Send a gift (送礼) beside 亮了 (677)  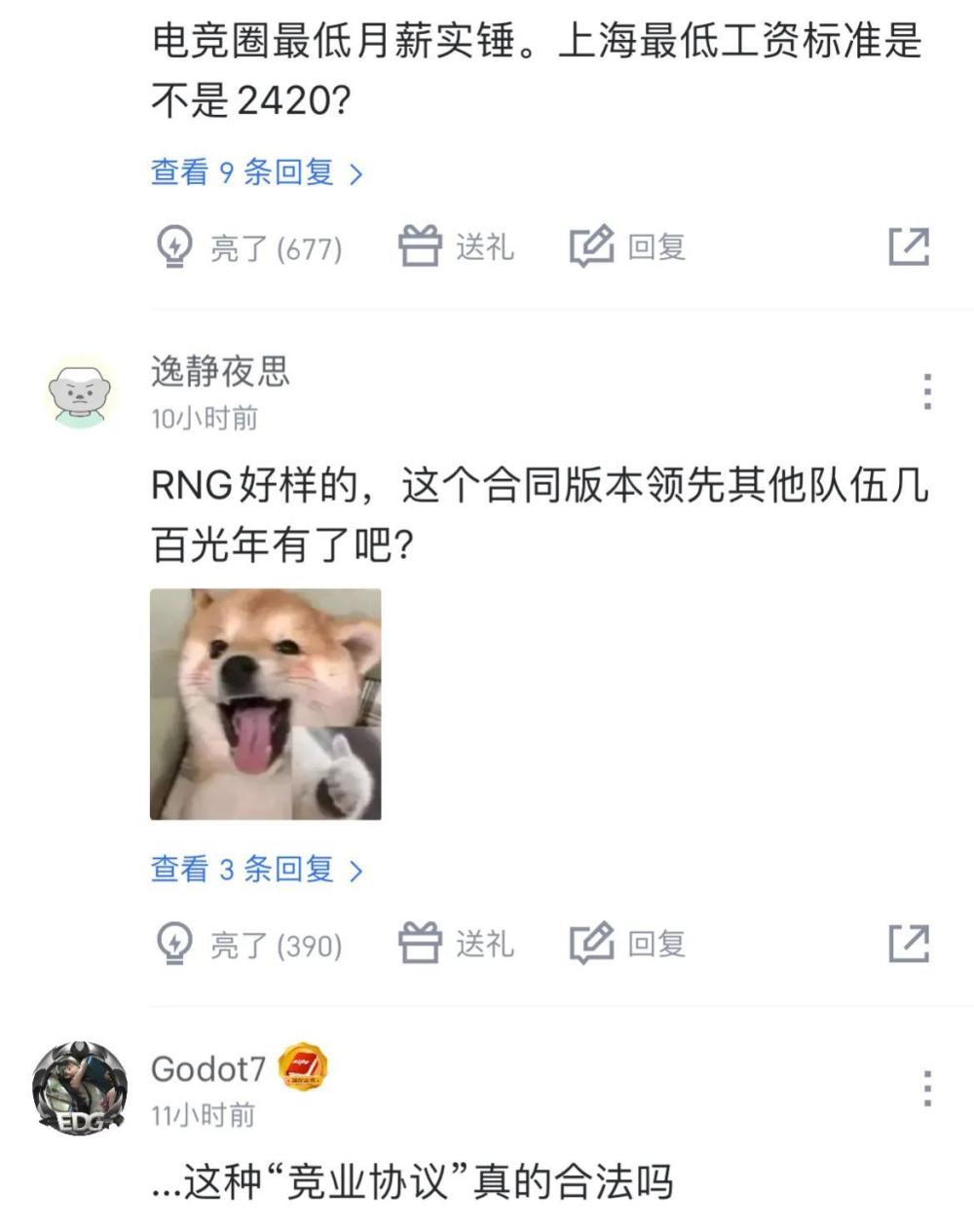[456, 247]
